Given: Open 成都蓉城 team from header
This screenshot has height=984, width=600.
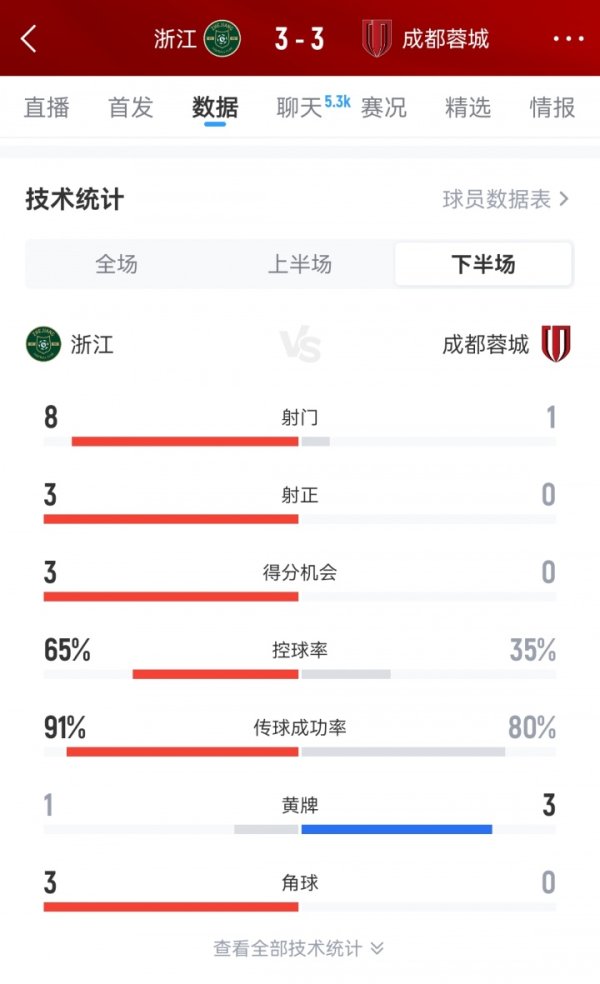Looking at the screenshot, I should (426, 39).
